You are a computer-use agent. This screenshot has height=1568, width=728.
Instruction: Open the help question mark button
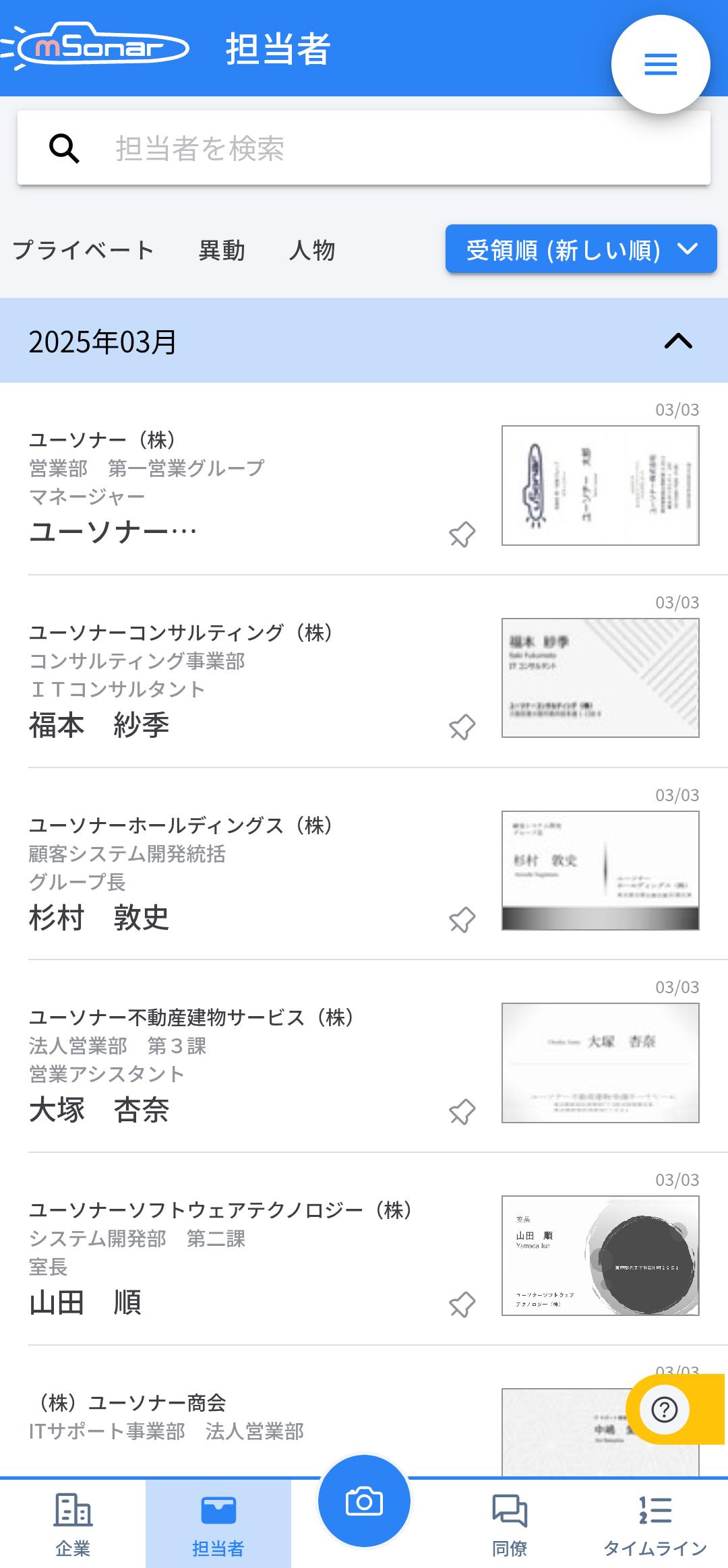point(665,1410)
